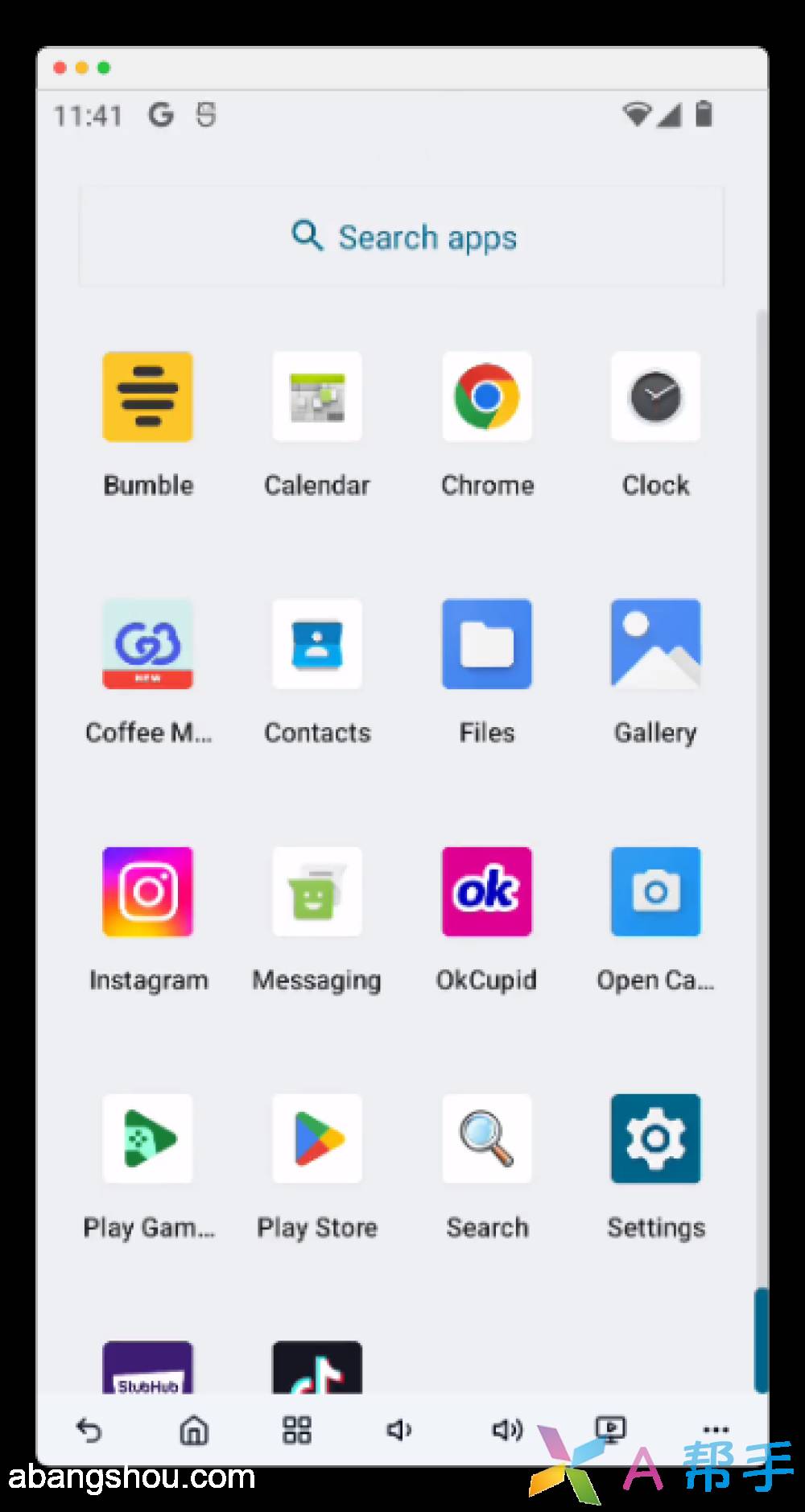Open Instagram
805x1512 pixels.
coord(148,891)
